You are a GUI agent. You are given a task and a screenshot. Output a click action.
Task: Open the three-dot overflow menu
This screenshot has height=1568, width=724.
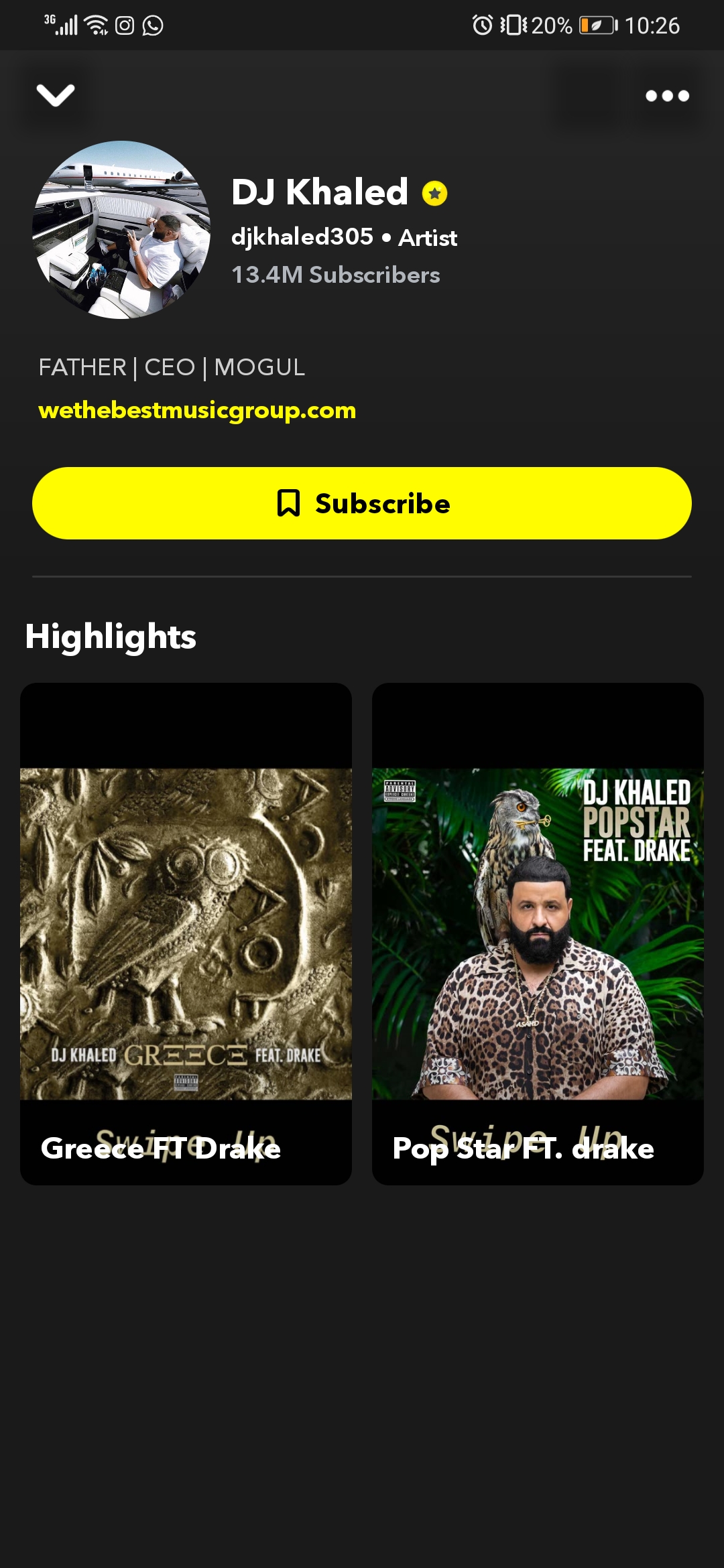pos(666,96)
